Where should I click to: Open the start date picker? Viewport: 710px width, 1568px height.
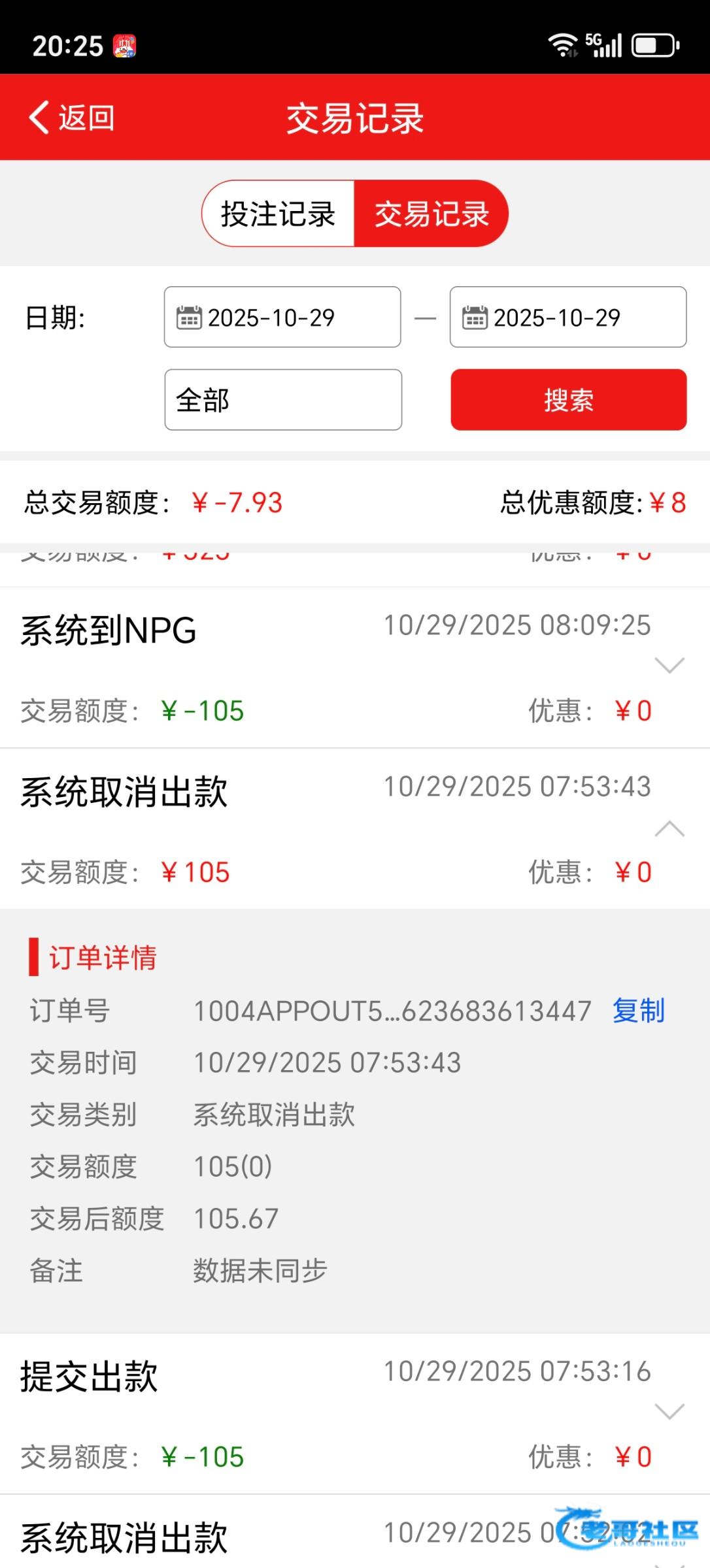point(282,318)
